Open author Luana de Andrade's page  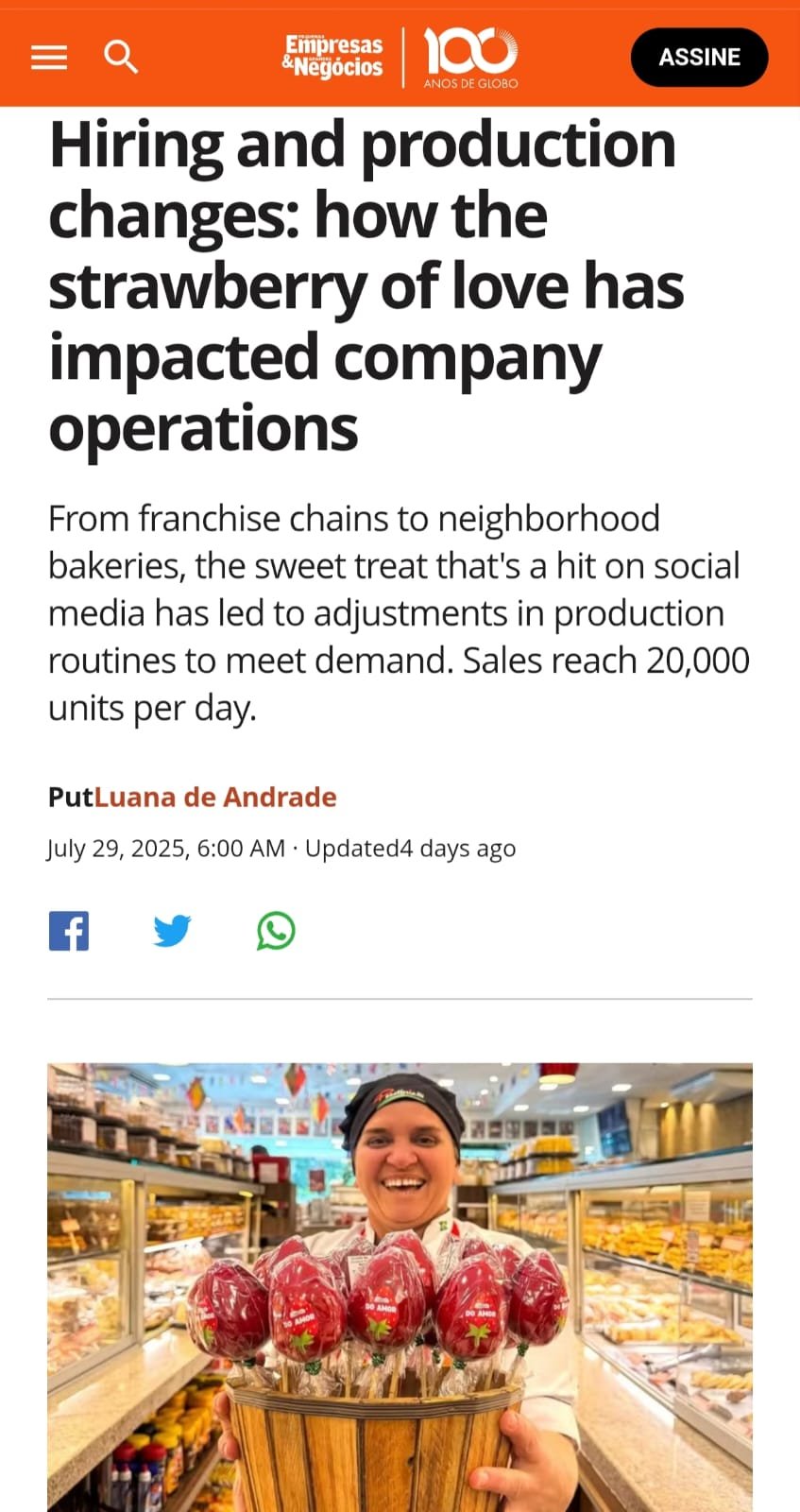point(215,797)
